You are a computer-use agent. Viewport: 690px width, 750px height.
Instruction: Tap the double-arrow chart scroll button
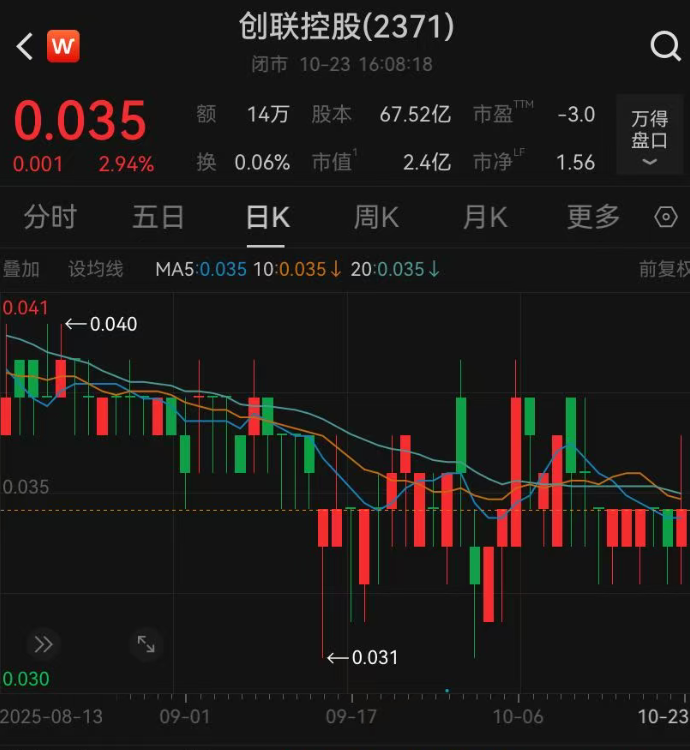(42, 644)
